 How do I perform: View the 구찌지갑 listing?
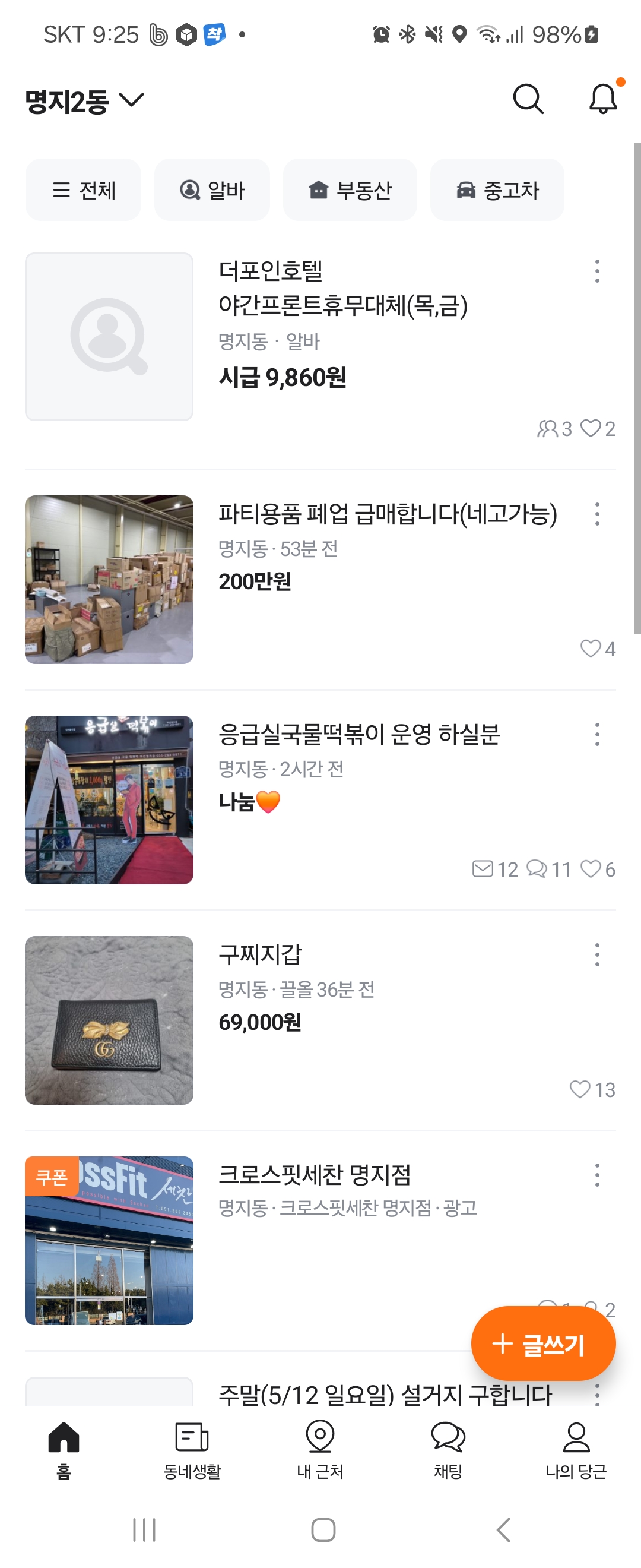coord(261,954)
